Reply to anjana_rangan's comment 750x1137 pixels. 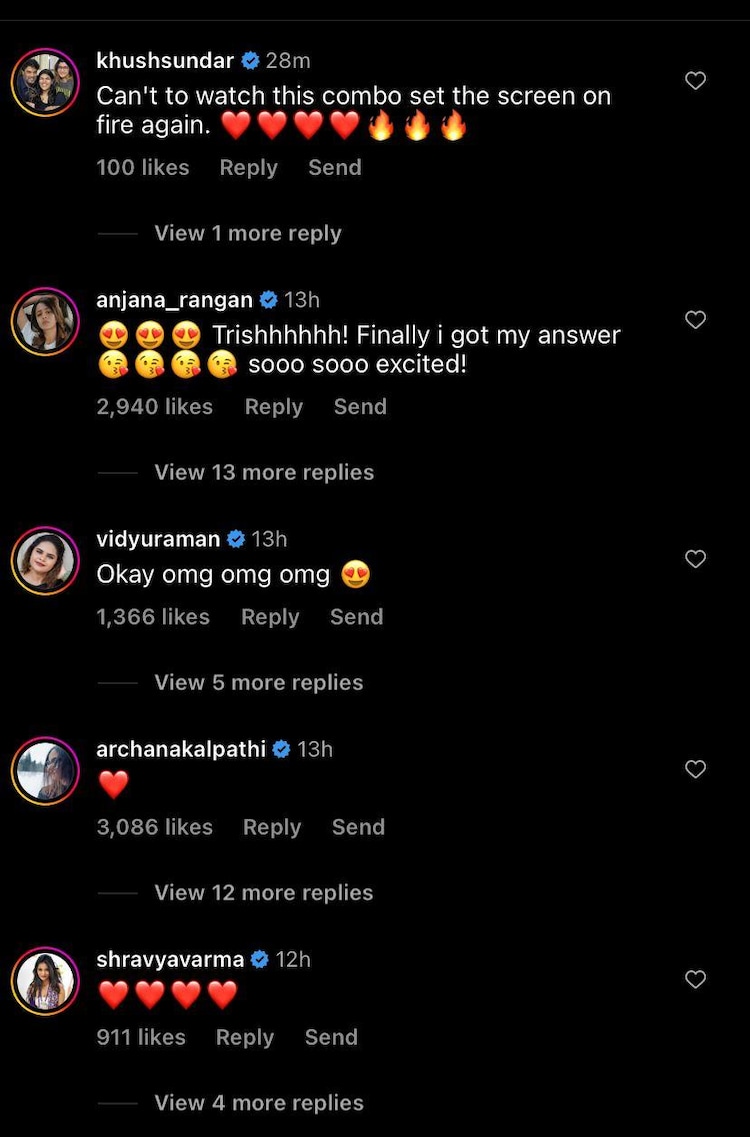273,407
